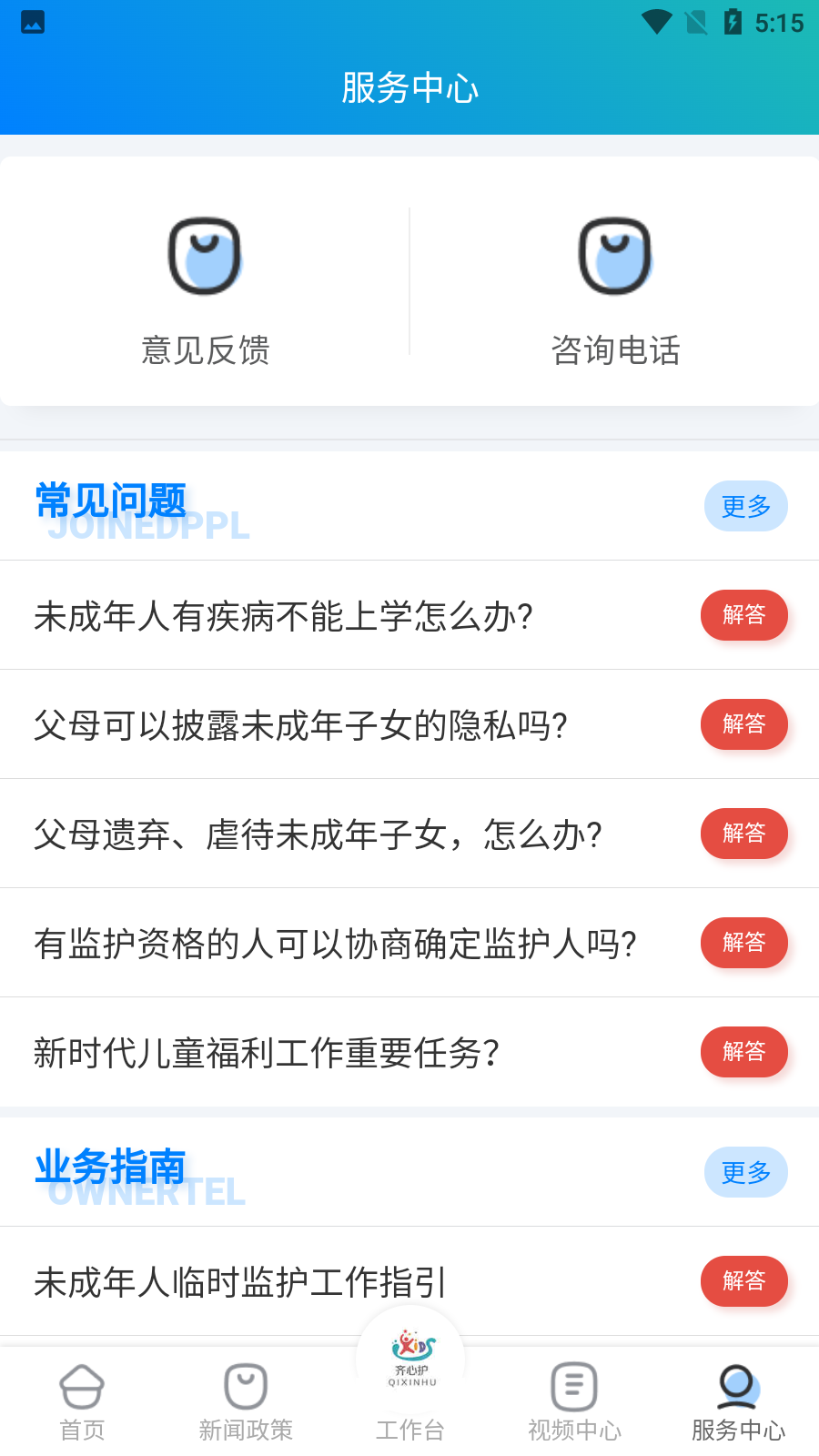Tap 解答 for the illness schooling question

[743, 615]
